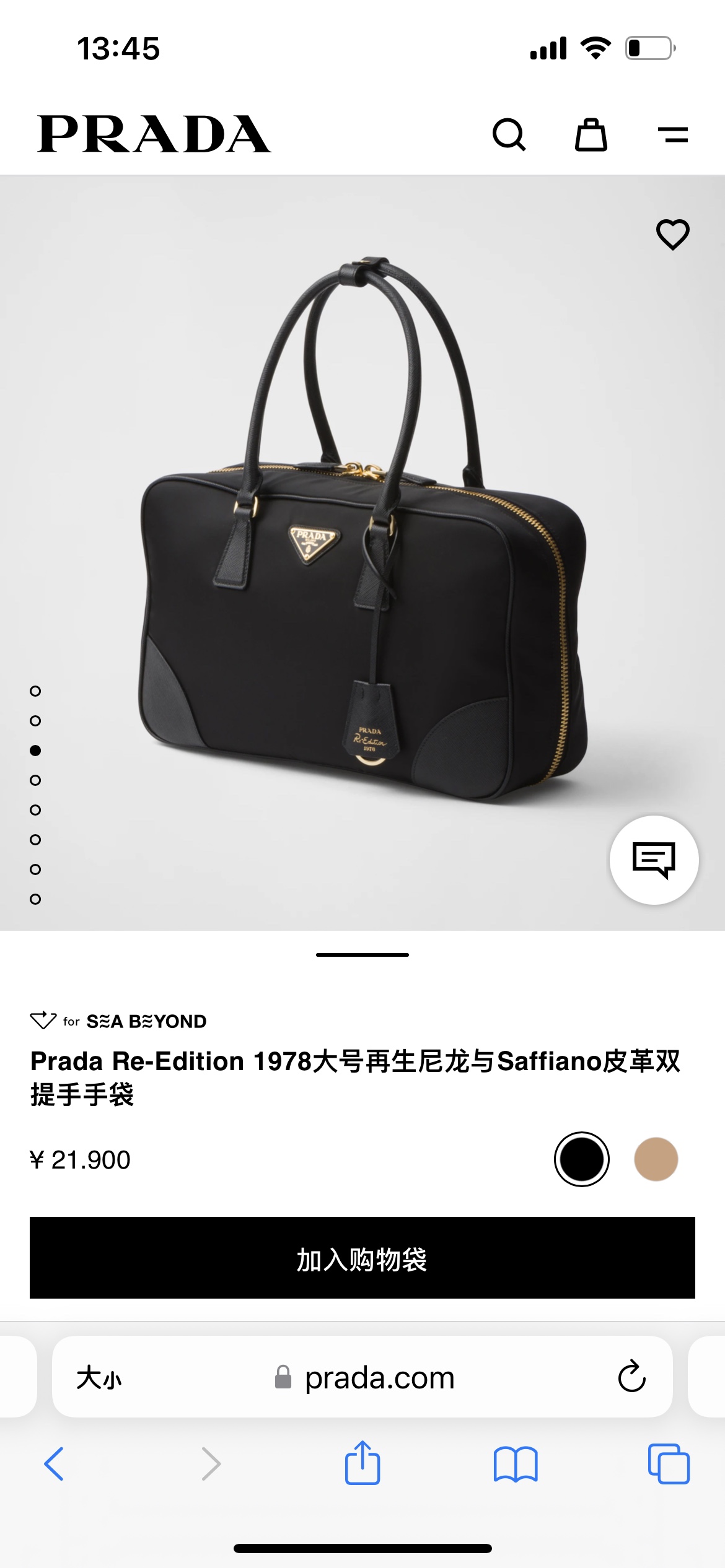Open the Prada logo home link

click(x=154, y=134)
